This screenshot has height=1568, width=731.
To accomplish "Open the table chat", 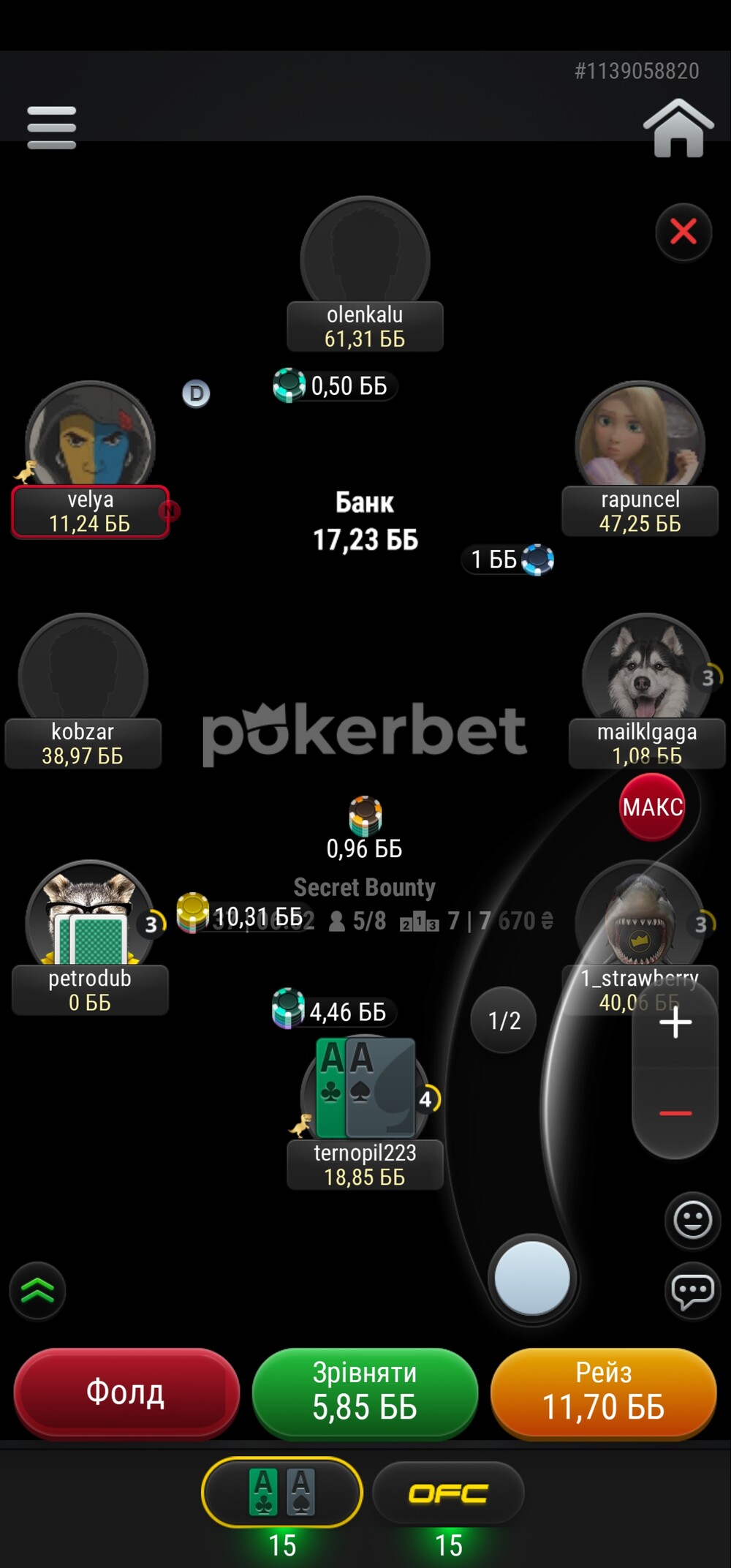I will pos(692,1292).
